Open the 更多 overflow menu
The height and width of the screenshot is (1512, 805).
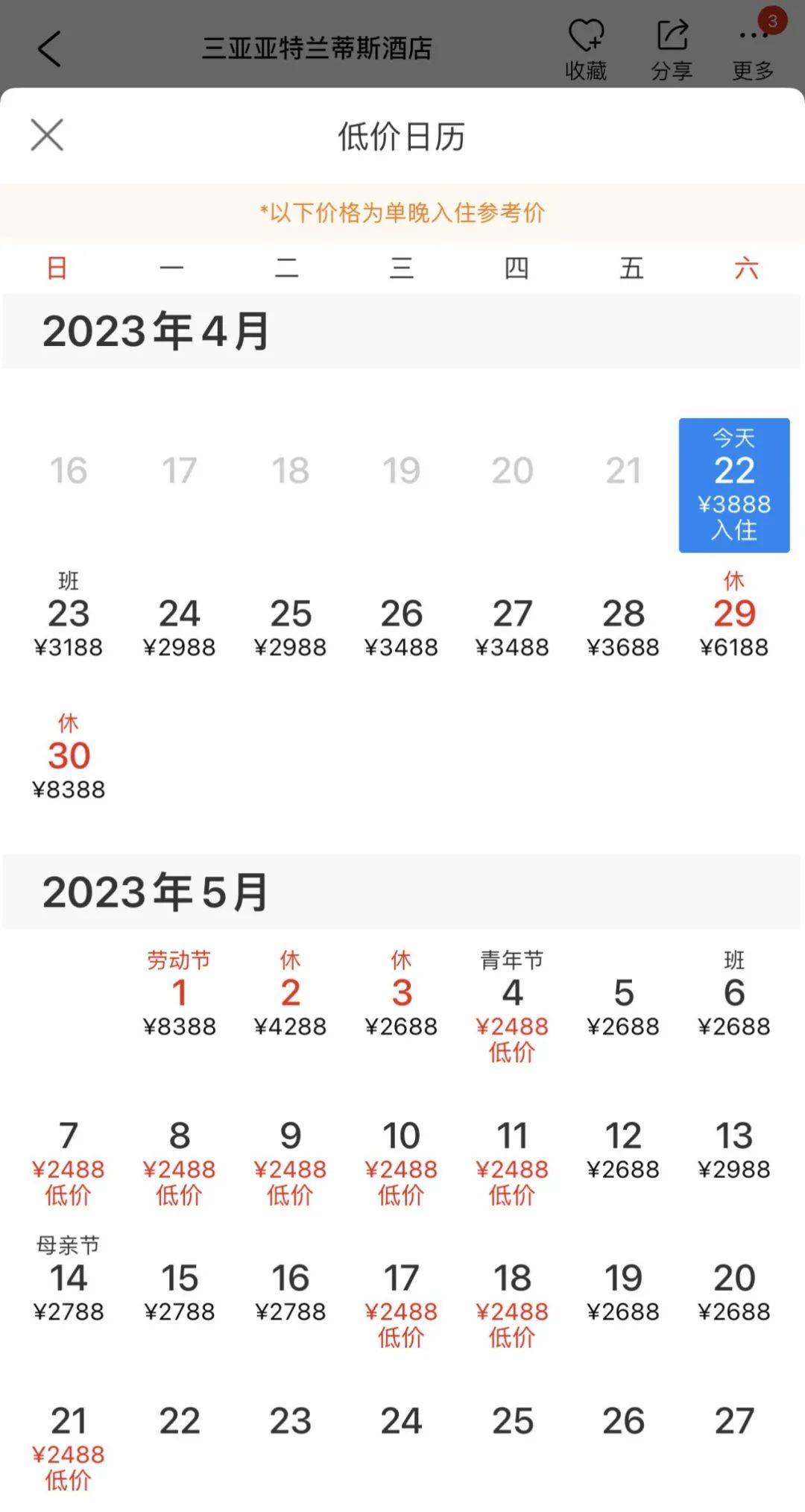click(753, 49)
